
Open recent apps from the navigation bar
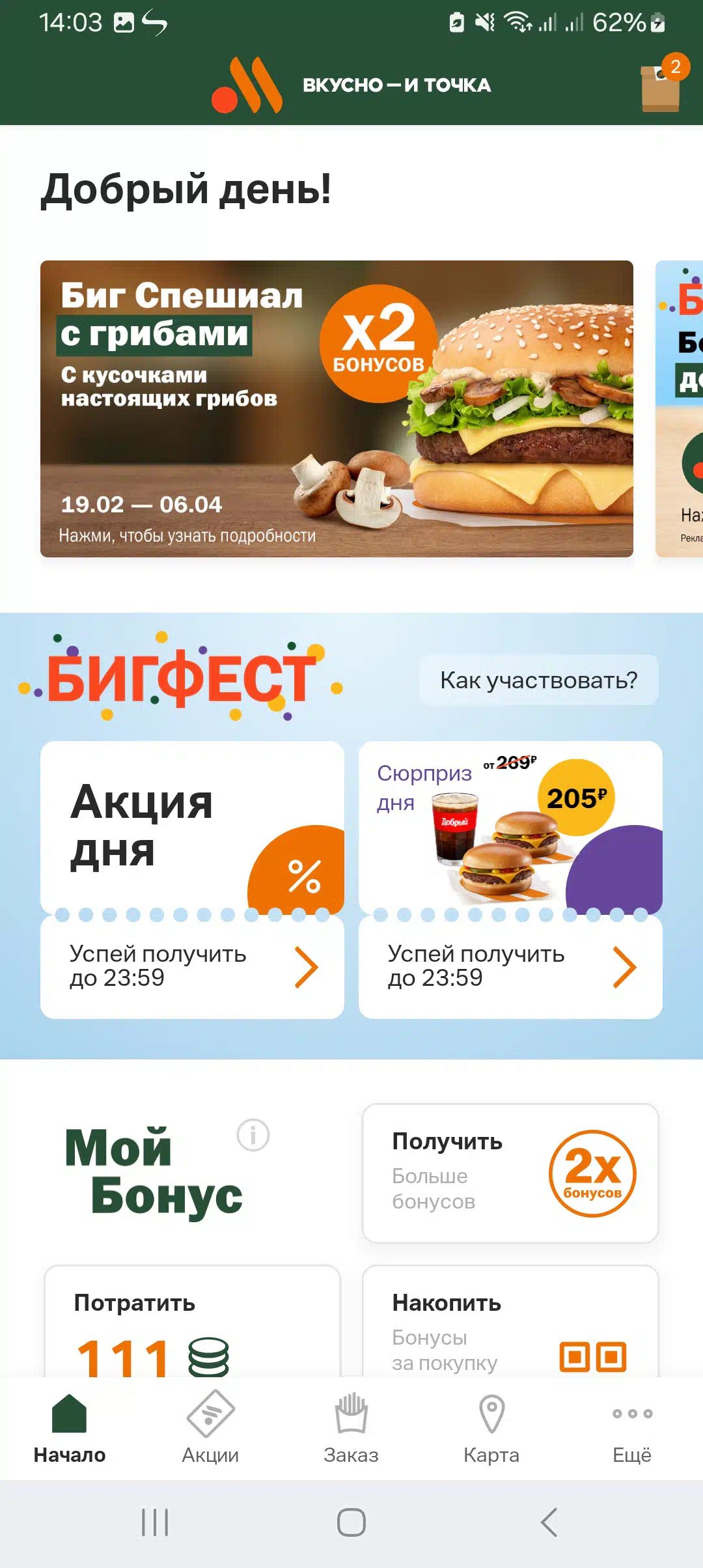coord(155,1522)
